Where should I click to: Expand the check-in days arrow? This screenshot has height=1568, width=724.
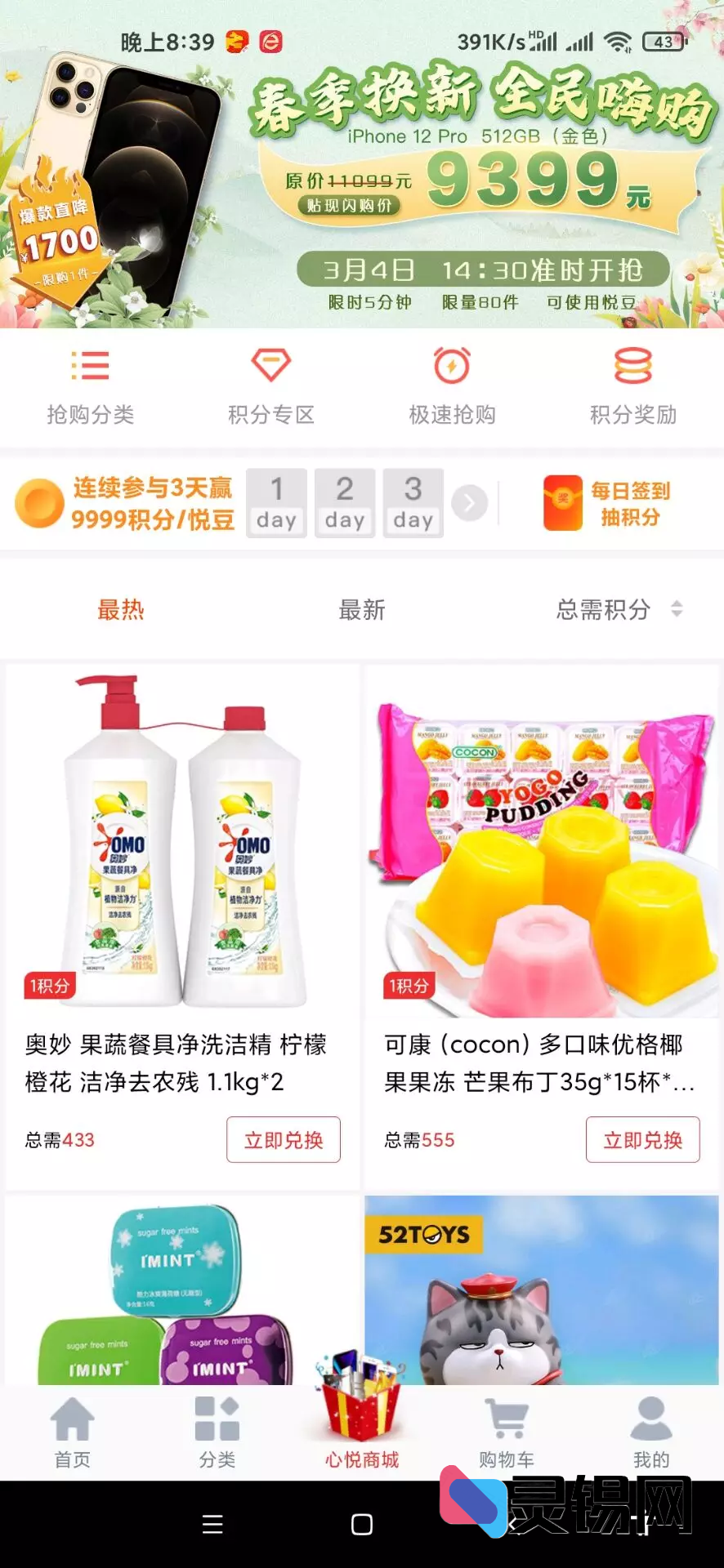(468, 503)
